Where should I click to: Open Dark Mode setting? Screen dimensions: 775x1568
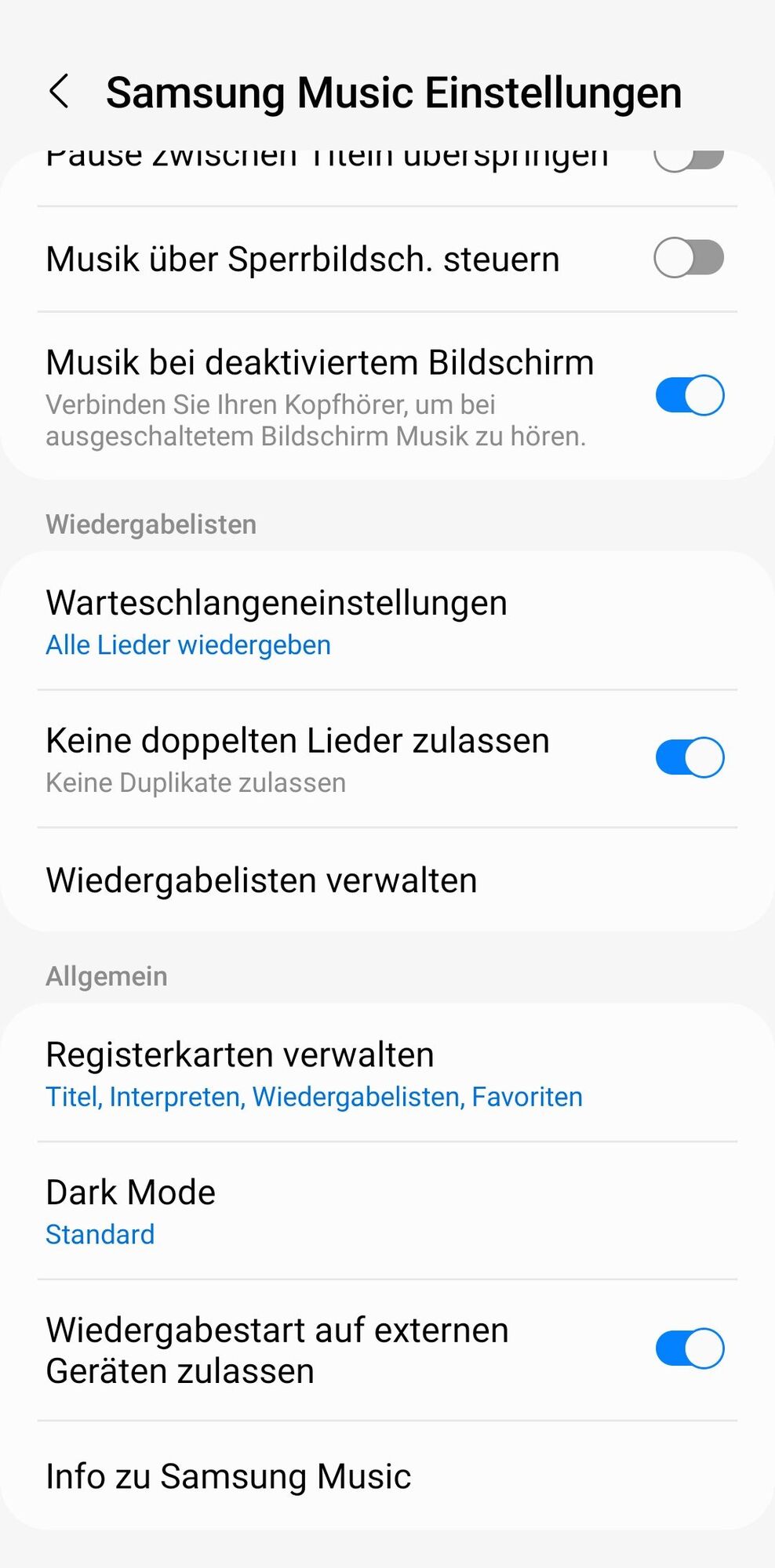pos(131,1211)
